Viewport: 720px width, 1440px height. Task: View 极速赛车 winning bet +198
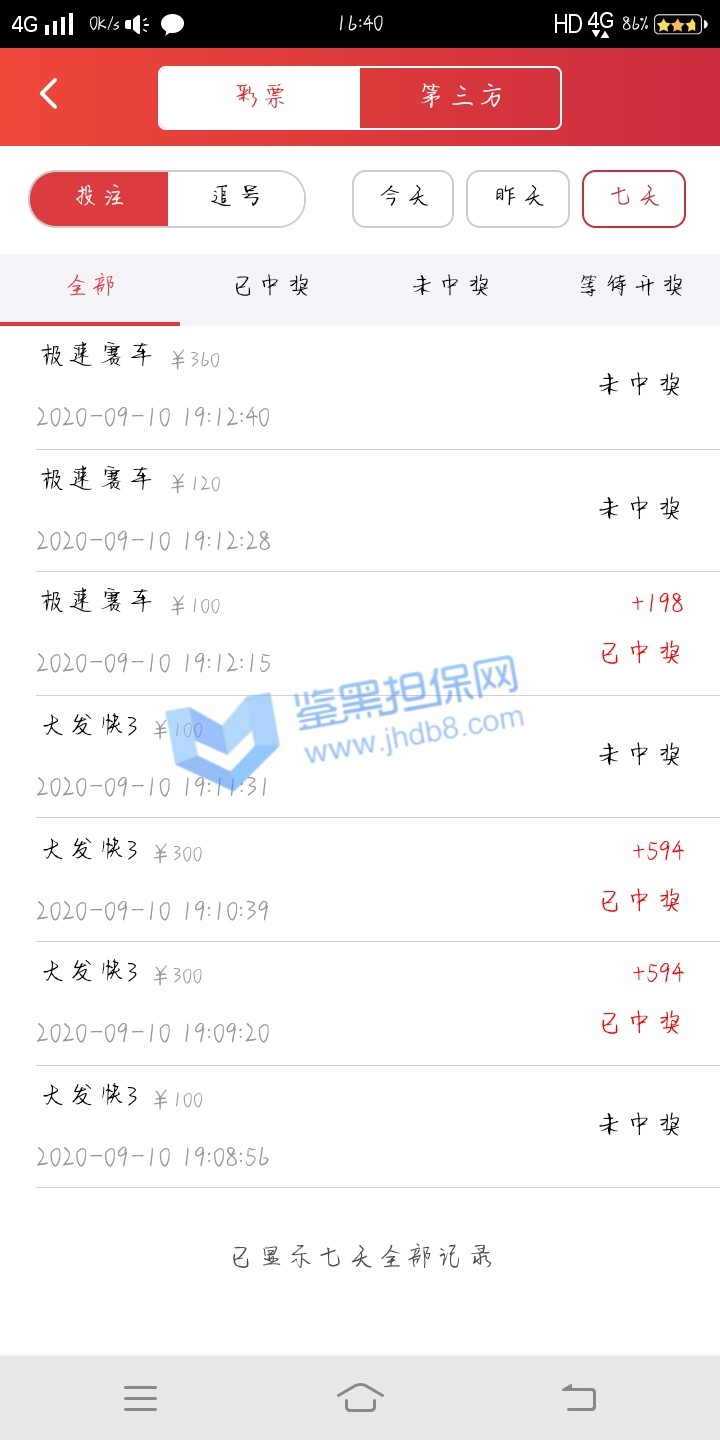click(360, 633)
